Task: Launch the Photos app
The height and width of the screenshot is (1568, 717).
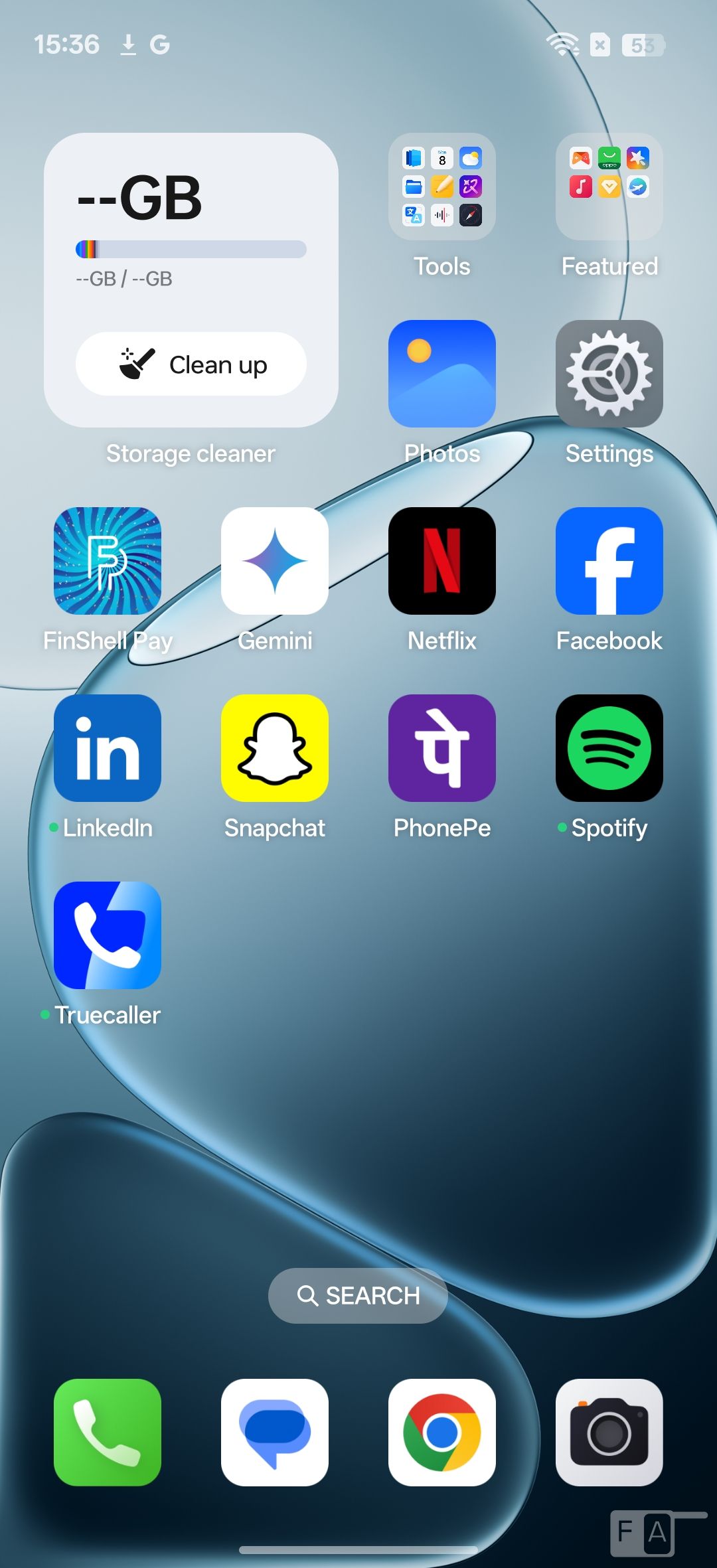Action: pyautogui.click(x=442, y=374)
